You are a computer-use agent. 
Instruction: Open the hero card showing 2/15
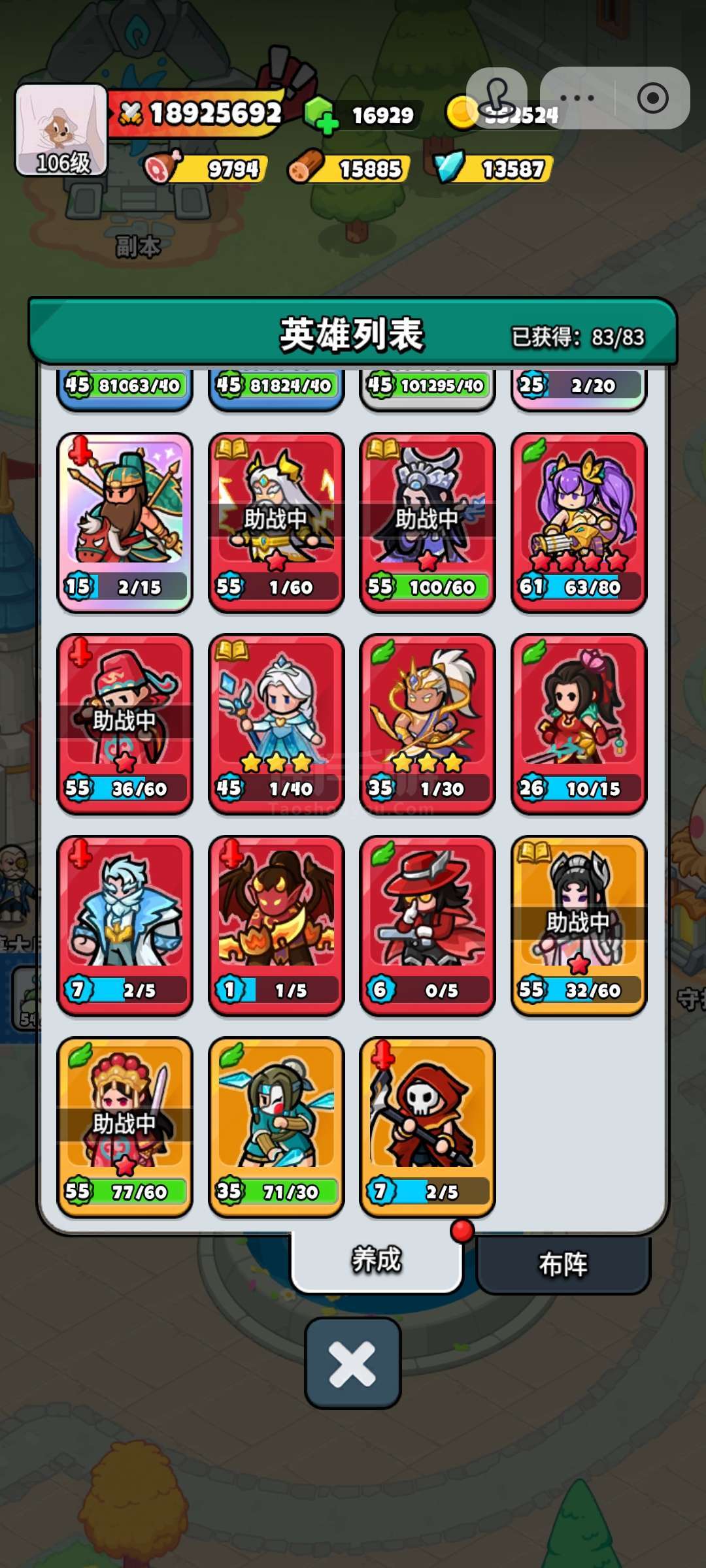(125, 523)
